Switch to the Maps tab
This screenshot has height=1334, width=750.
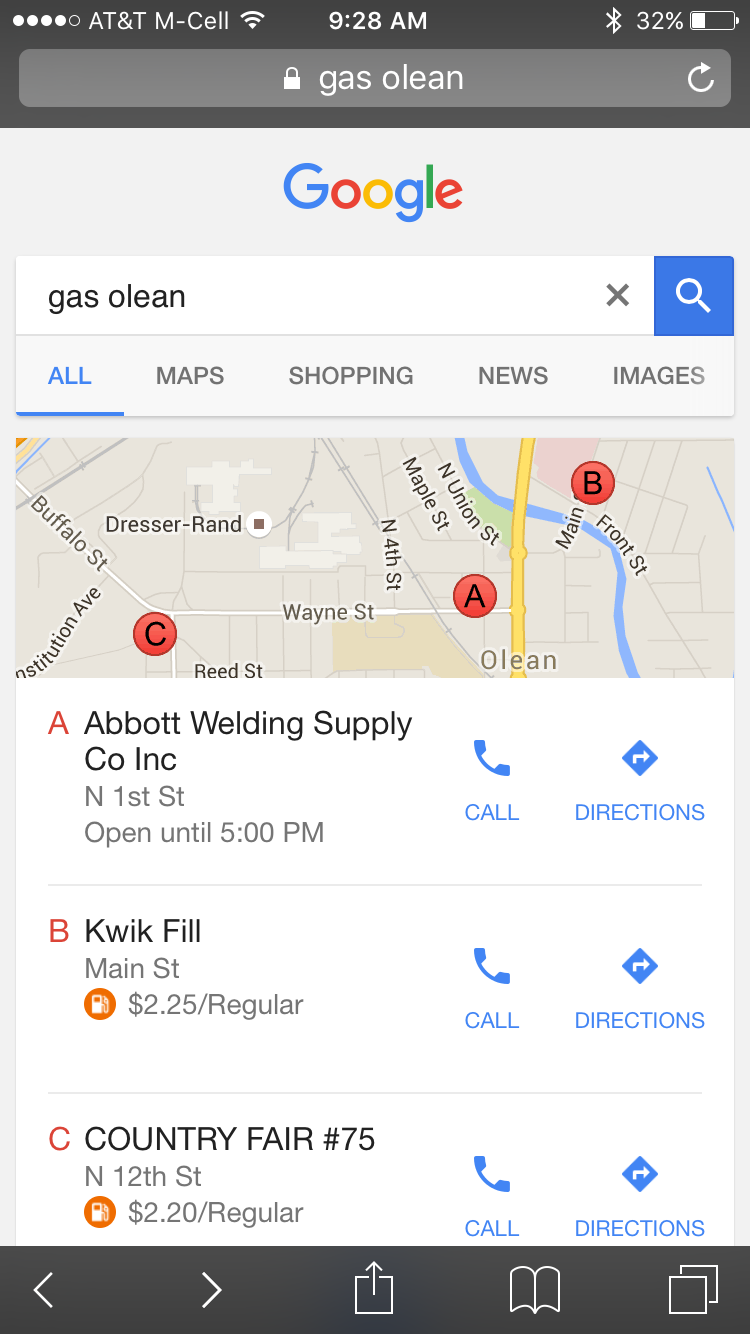coord(190,376)
